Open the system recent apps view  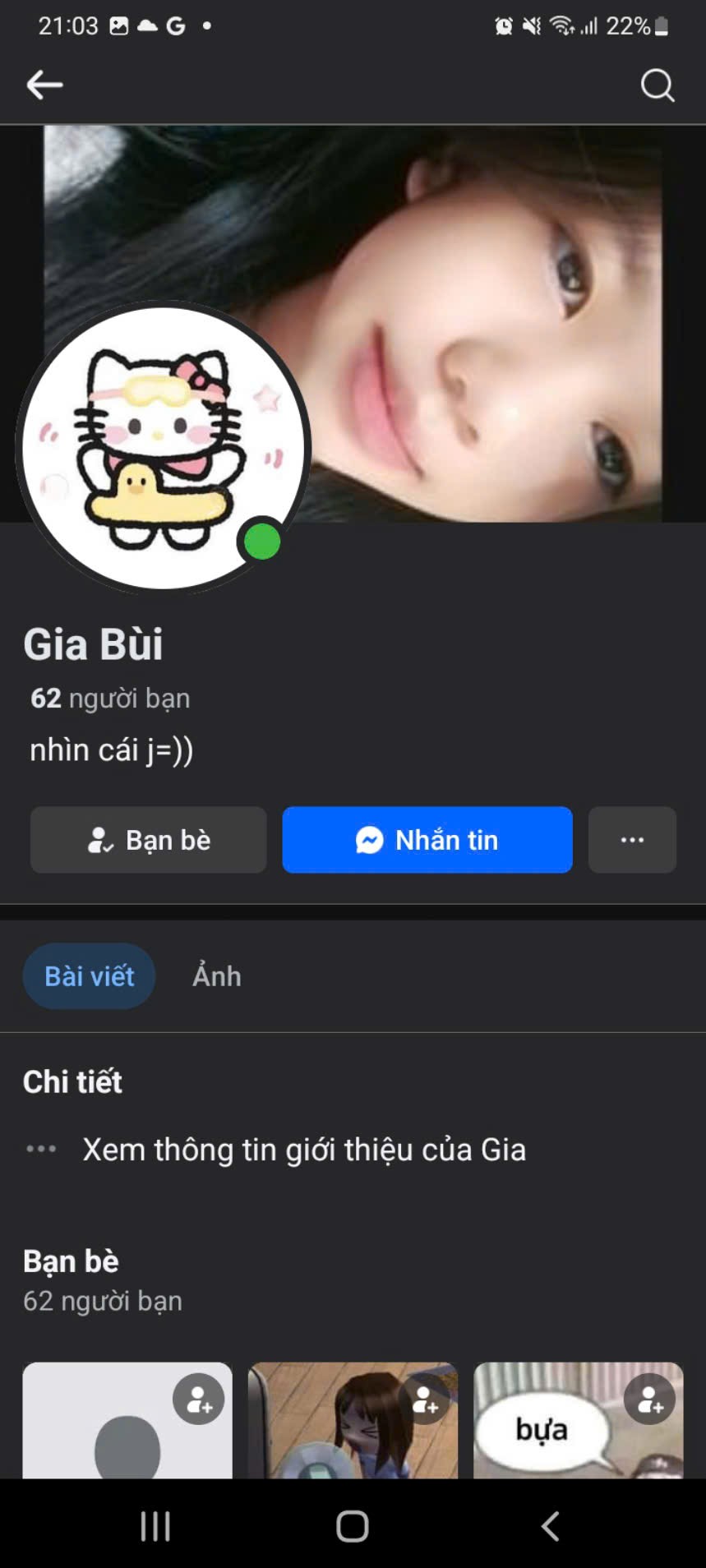click(155, 1526)
